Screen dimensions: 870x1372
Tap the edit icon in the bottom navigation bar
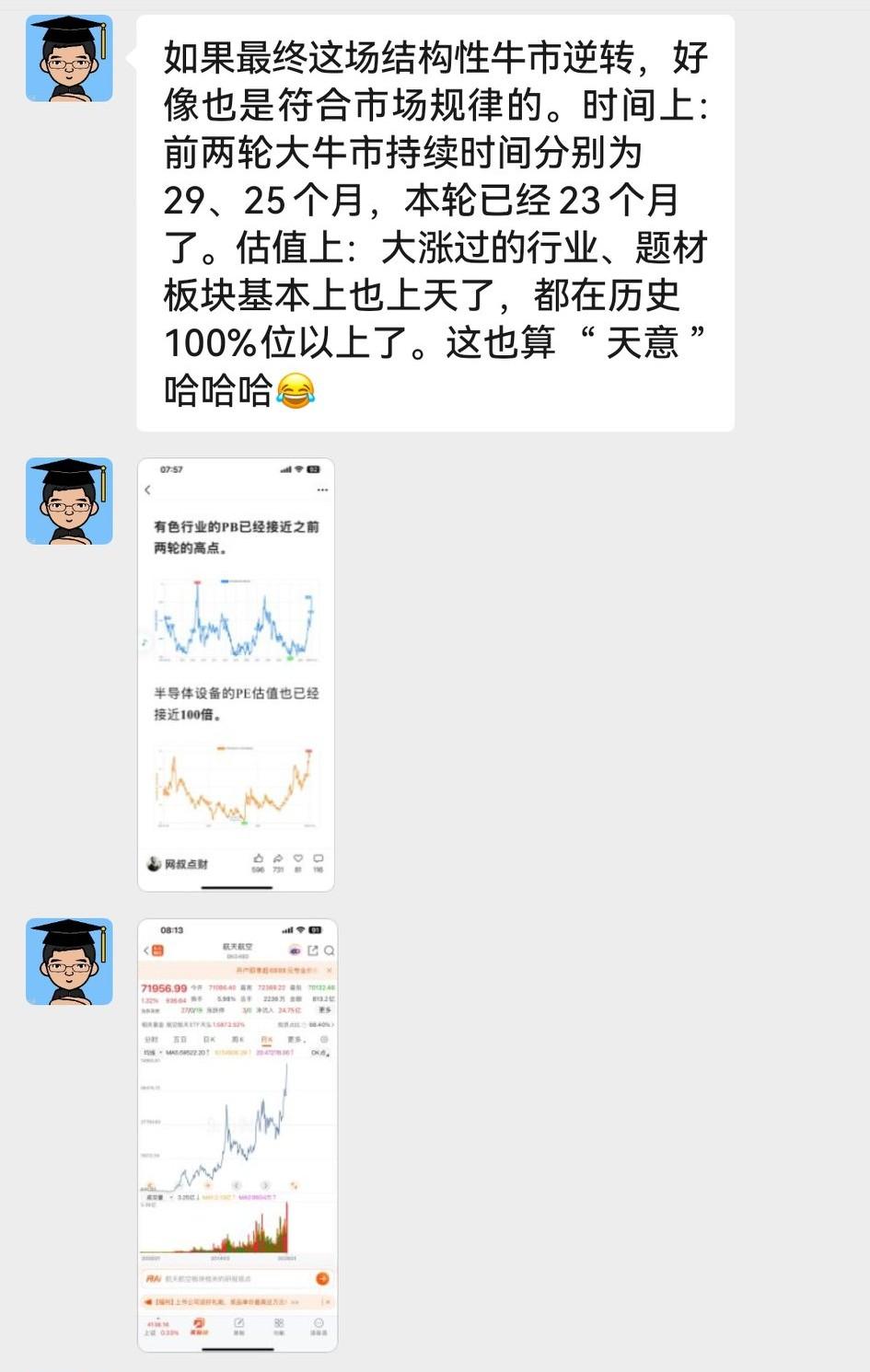coord(239,1323)
